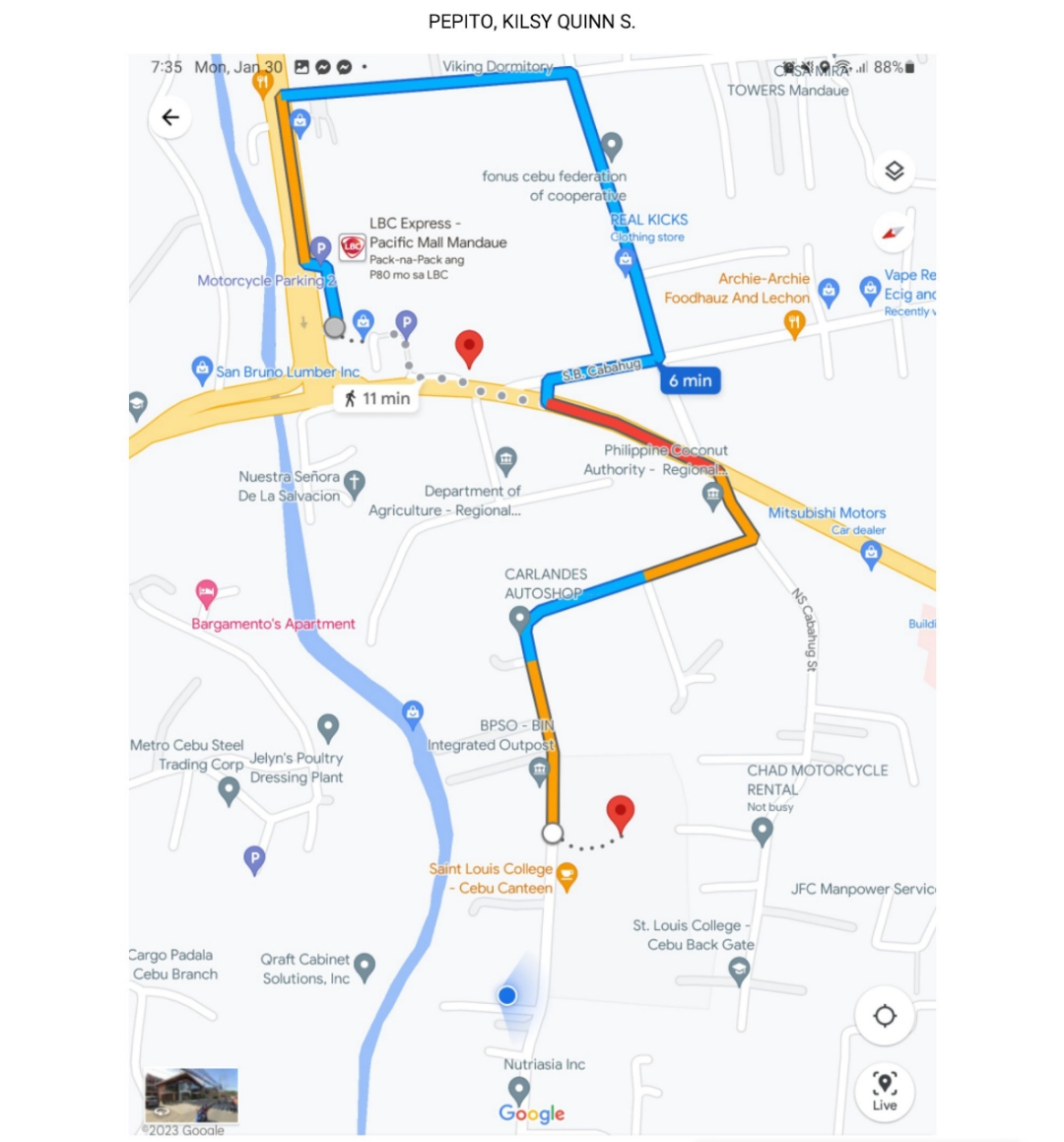1064x1142 pixels.
Task: Open San Bruno Lumber Inc pin
Action: pyautogui.click(x=202, y=370)
